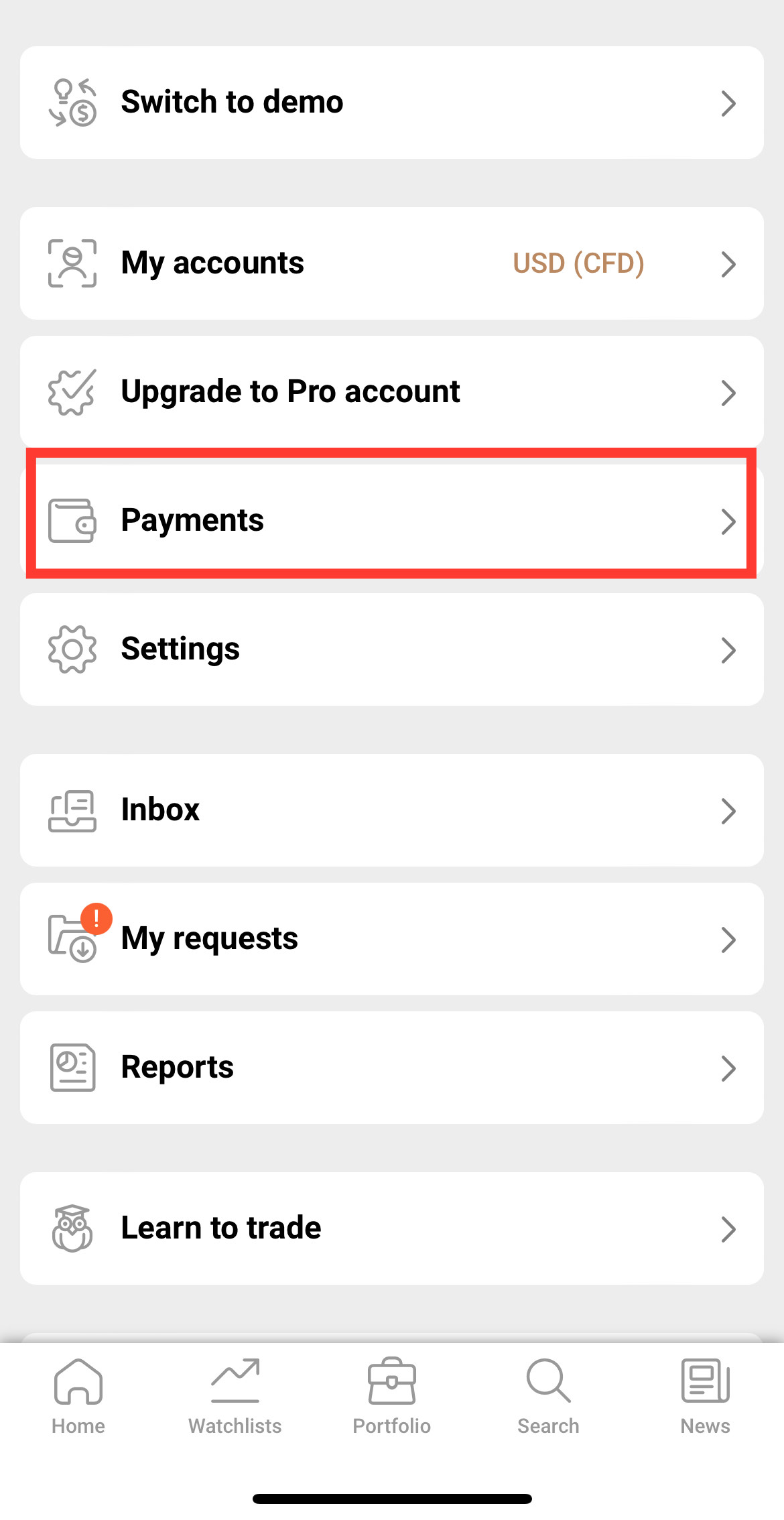784x1520 pixels.
Task: Go to the Portfolio tab
Action: tap(392, 1396)
